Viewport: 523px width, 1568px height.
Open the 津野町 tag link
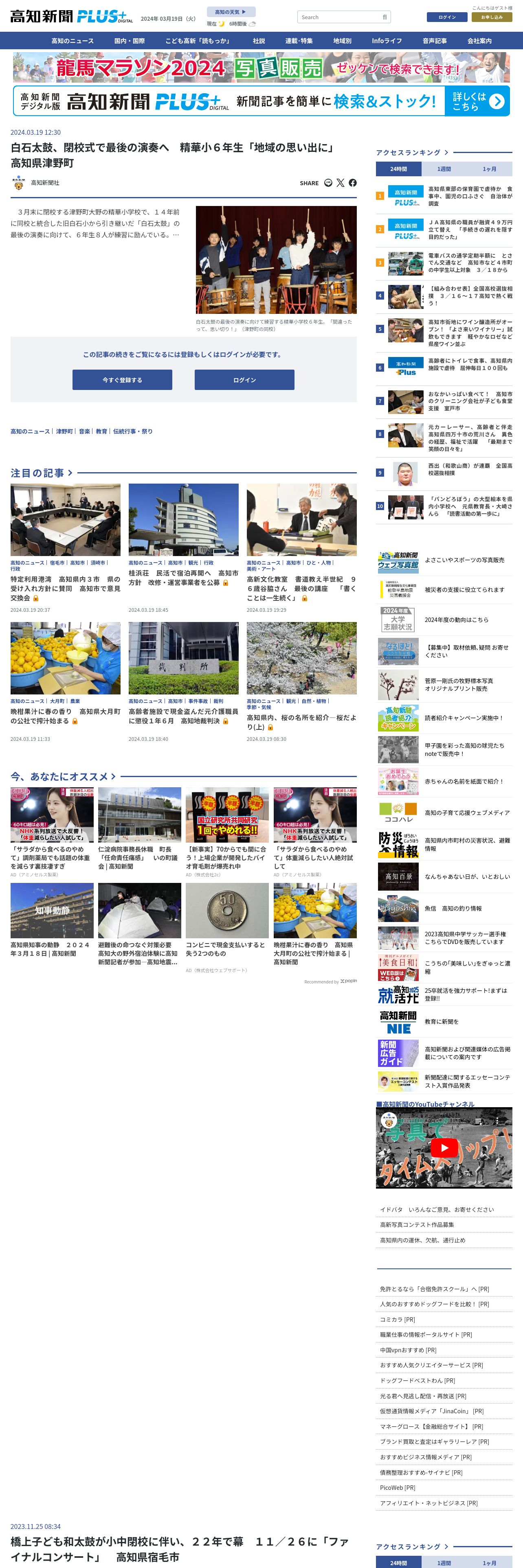[x=64, y=431]
